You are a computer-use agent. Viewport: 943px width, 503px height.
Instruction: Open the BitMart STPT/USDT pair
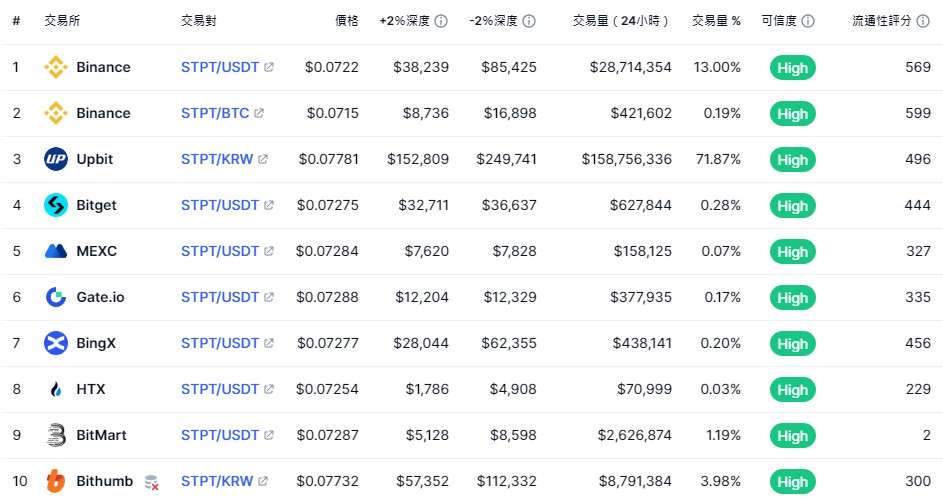220,435
